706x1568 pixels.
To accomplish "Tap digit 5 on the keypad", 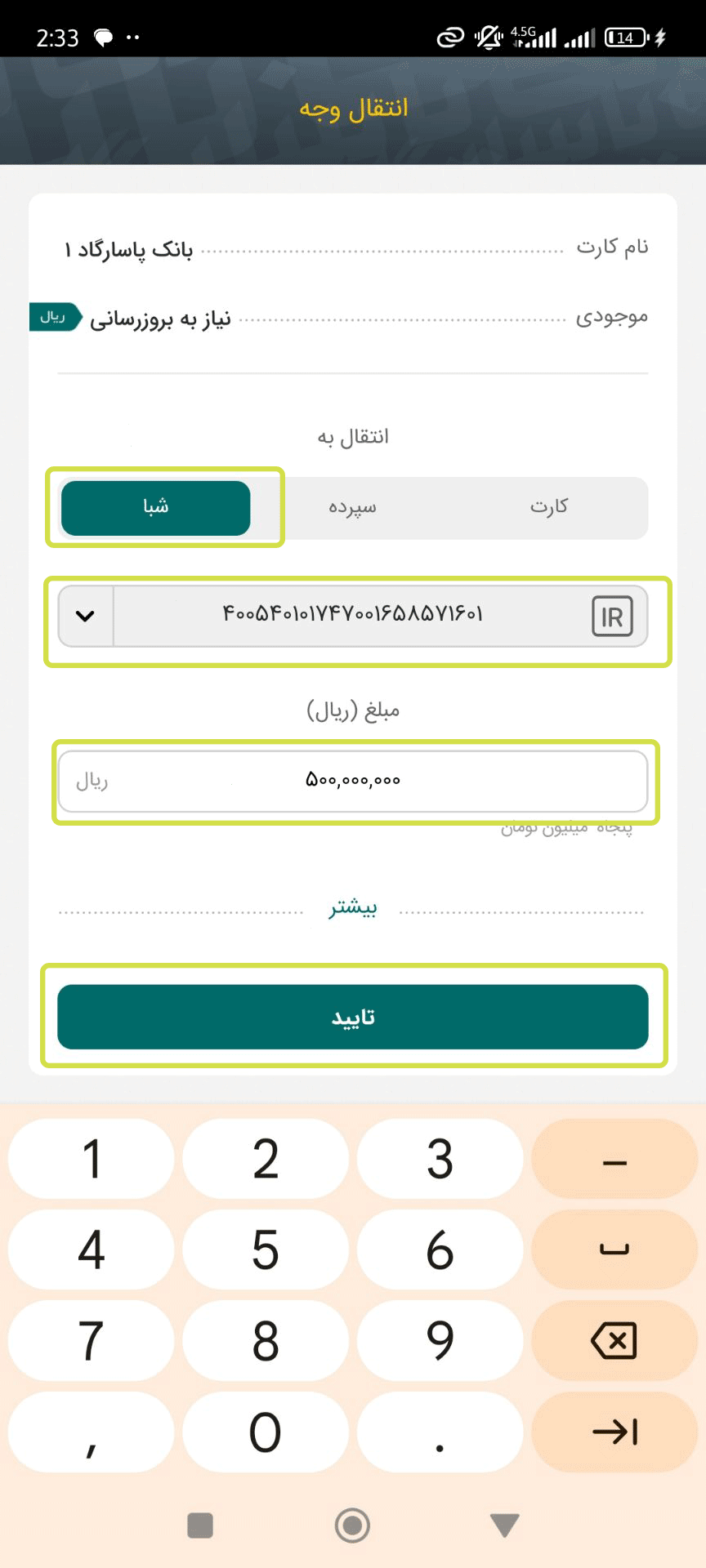I will 266,1249.
